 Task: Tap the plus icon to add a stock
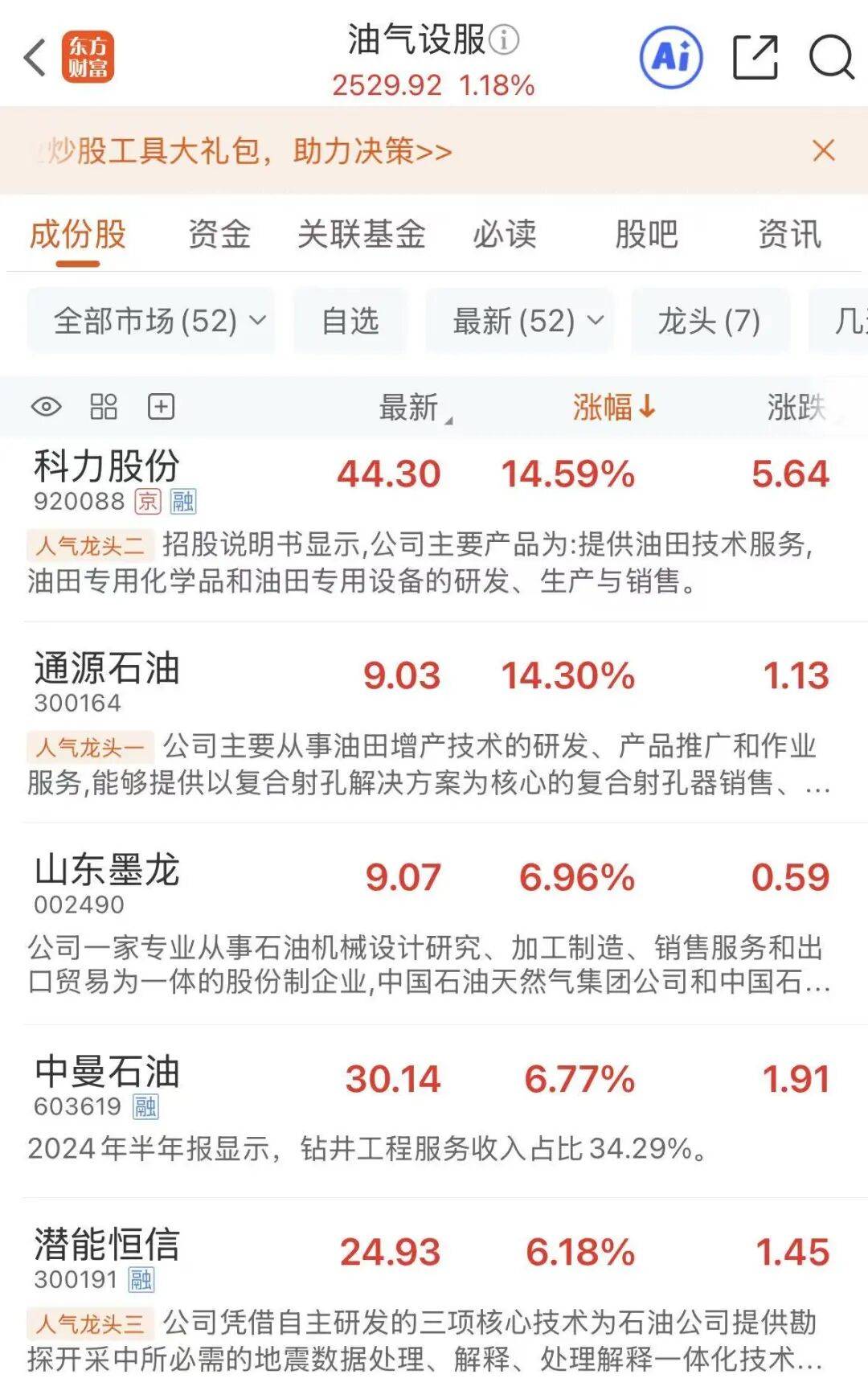click(160, 406)
